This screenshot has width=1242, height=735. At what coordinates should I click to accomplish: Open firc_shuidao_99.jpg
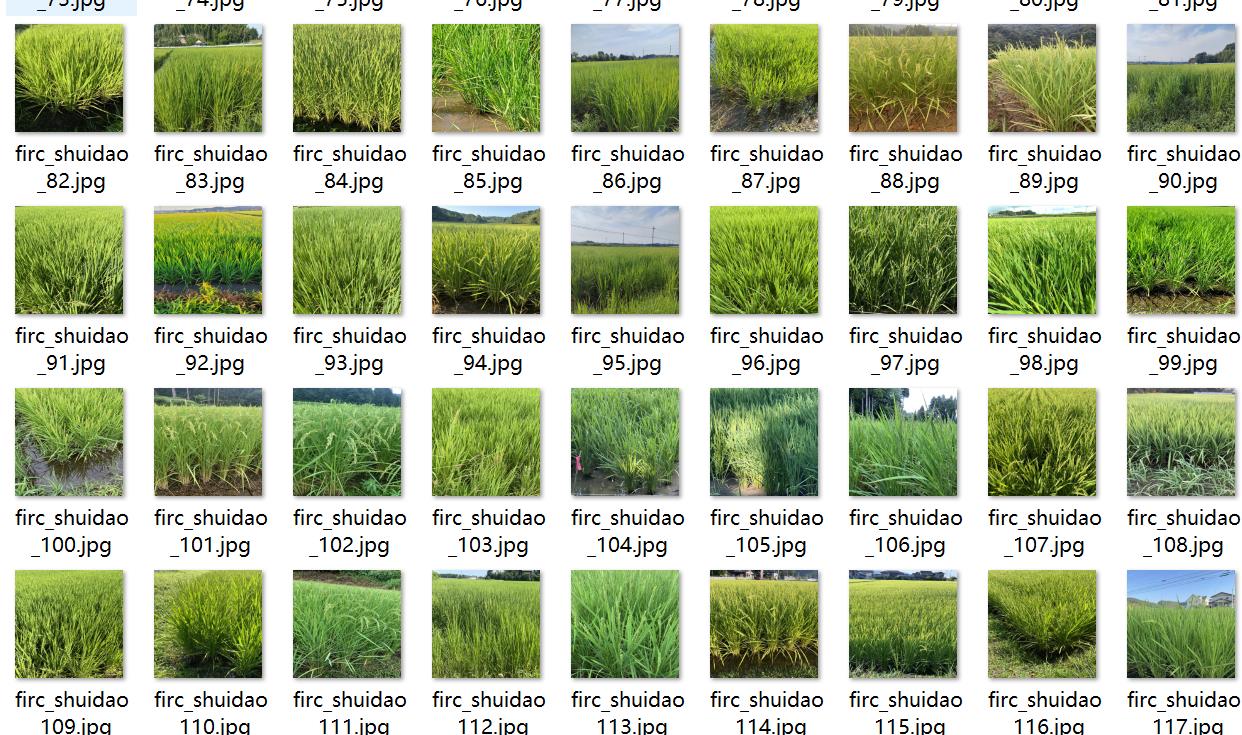[1181, 260]
